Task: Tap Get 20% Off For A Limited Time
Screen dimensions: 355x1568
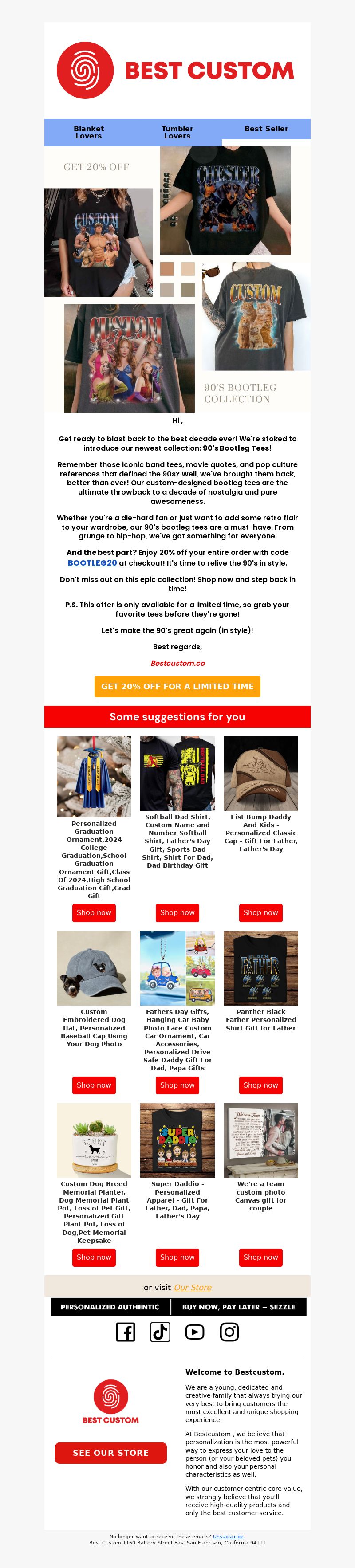Action: [177, 686]
